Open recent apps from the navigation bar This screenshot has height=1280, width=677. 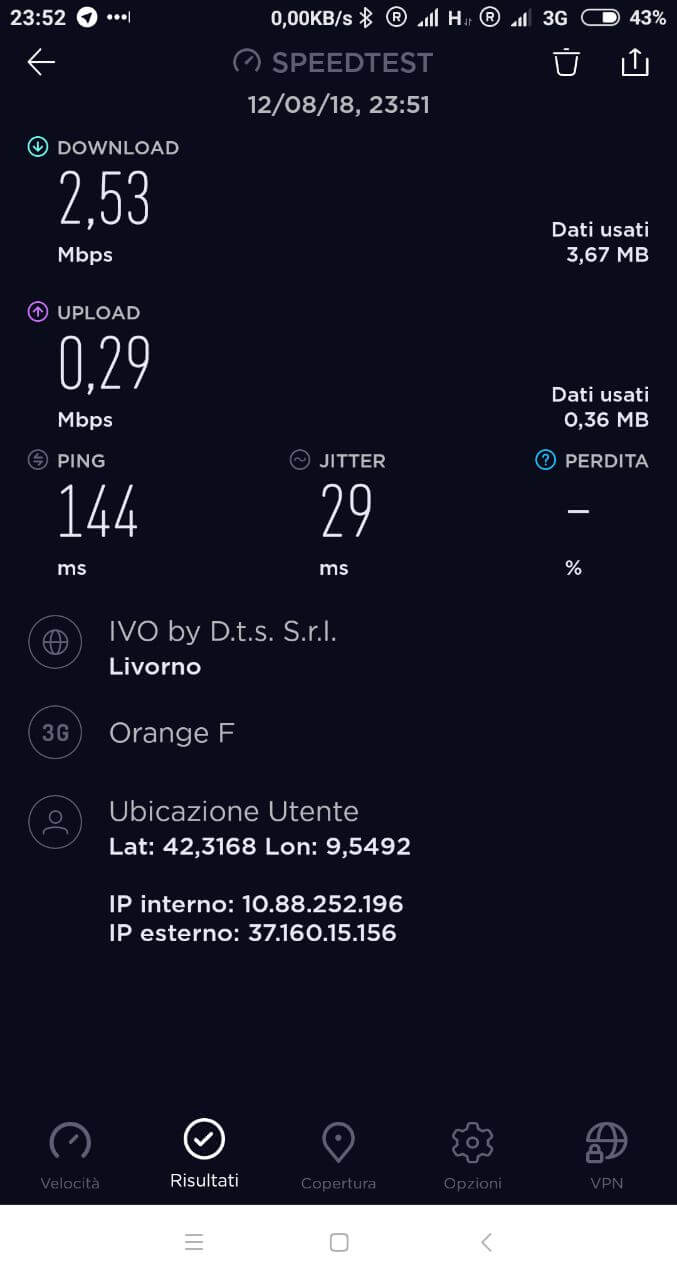[x=194, y=1242]
